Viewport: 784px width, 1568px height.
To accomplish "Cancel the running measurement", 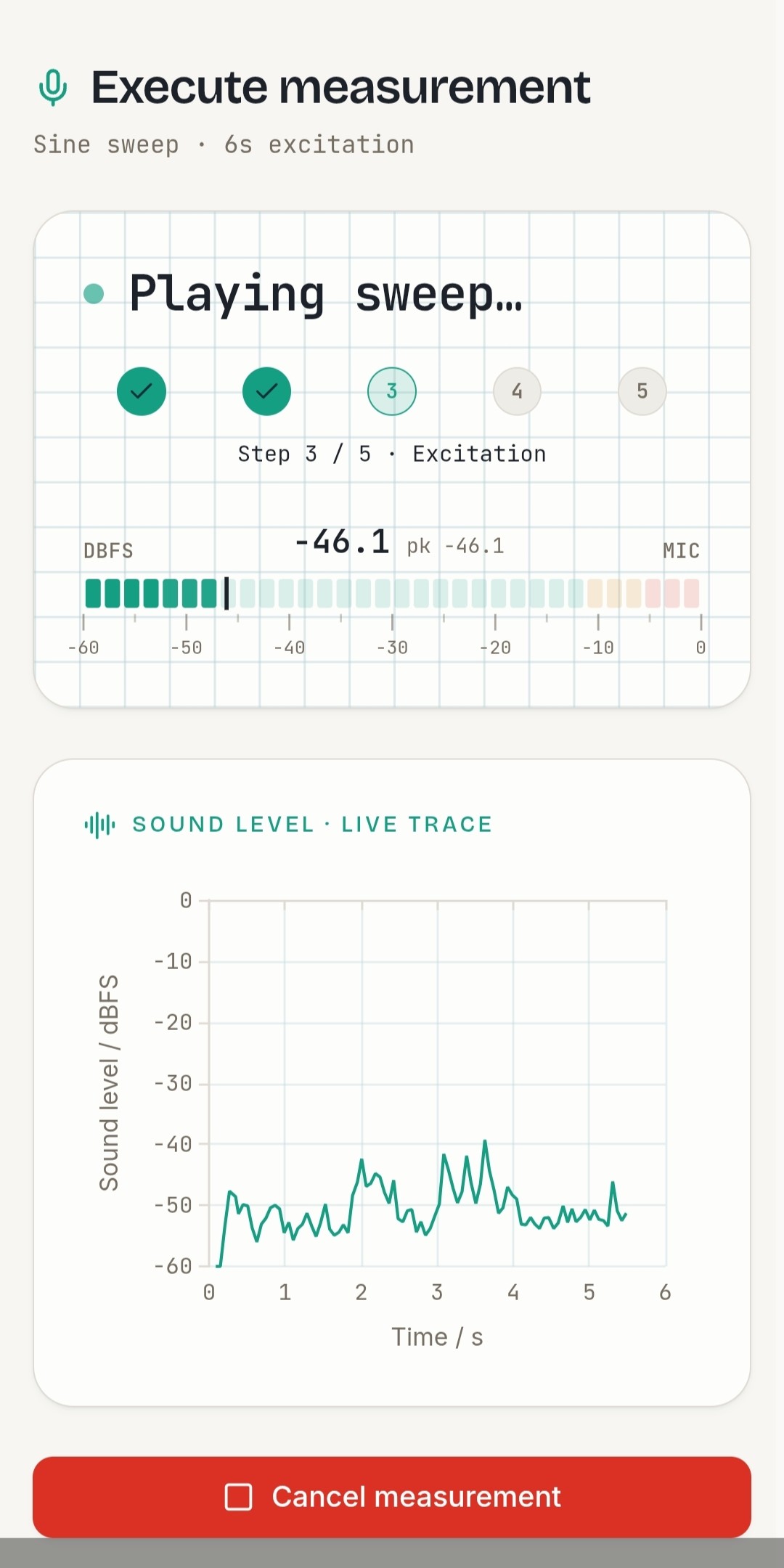I will pyautogui.click(x=392, y=1497).
